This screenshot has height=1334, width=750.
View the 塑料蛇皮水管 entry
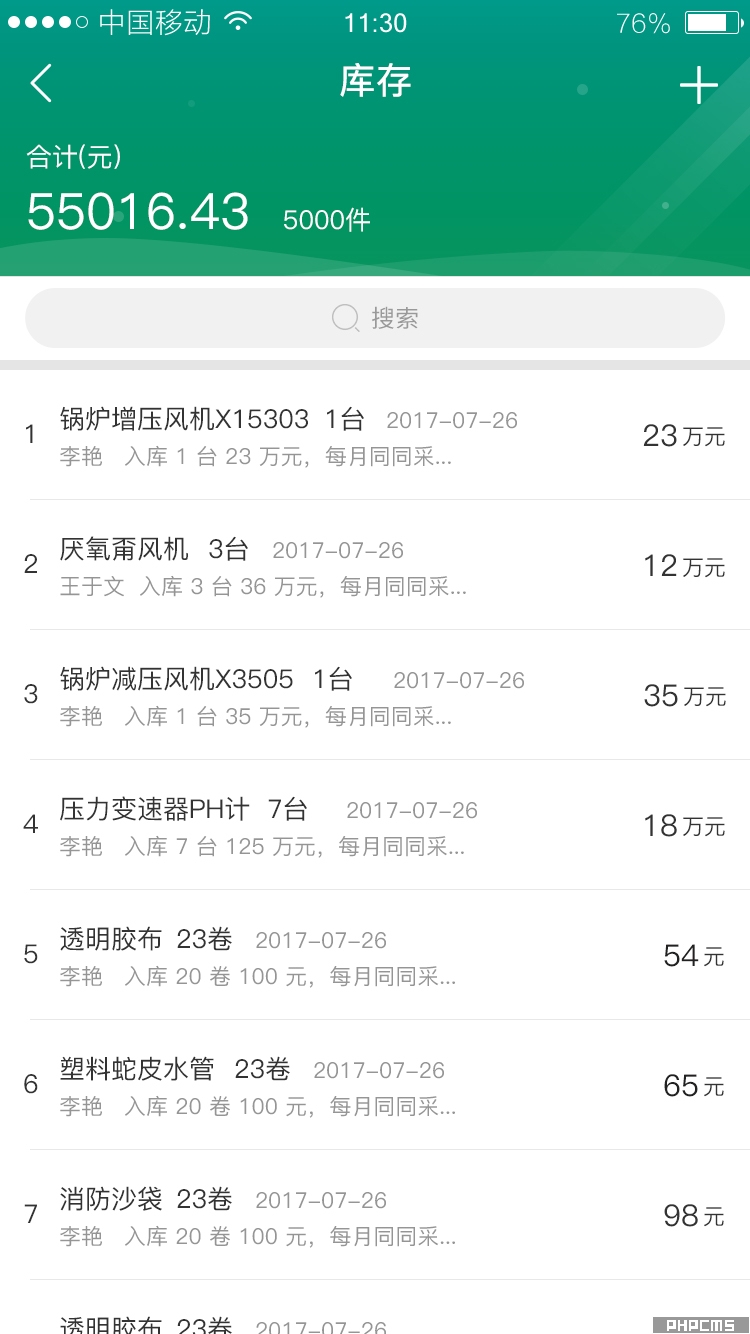(x=375, y=1085)
